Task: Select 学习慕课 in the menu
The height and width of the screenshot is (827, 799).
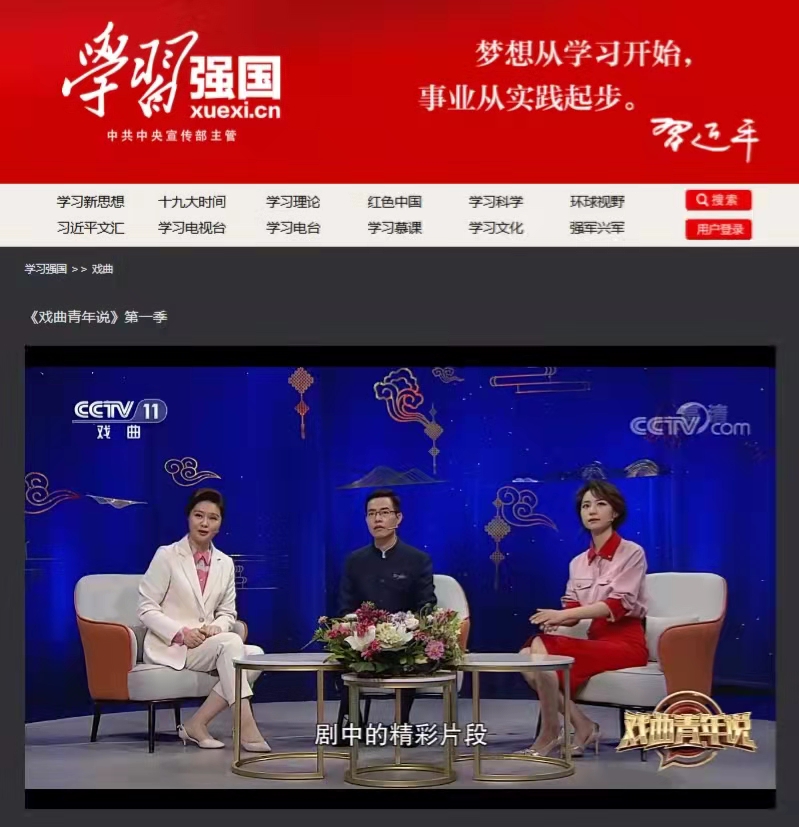Action: [x=394, y=228]
